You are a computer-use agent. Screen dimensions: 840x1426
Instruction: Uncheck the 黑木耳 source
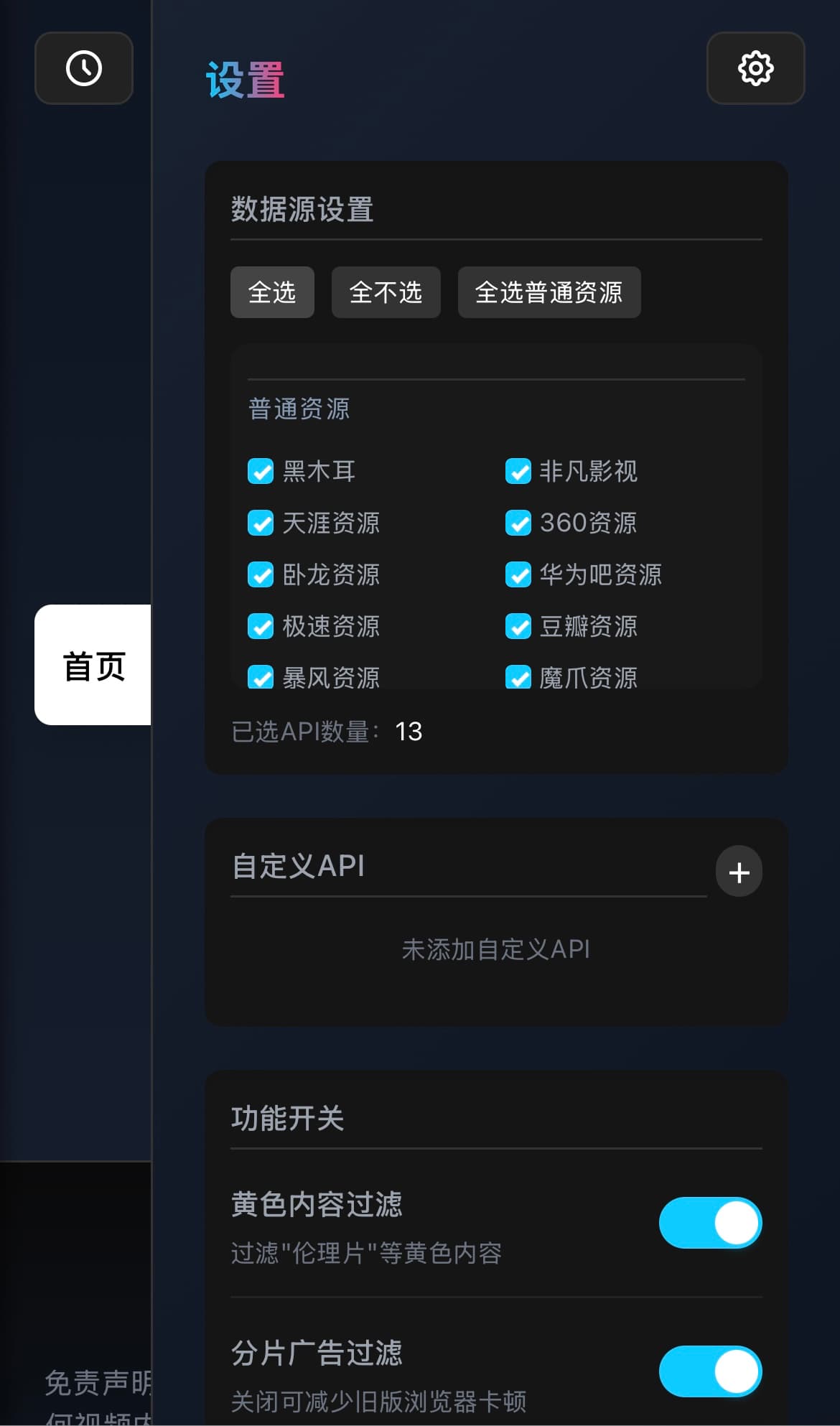pos(261,472)
